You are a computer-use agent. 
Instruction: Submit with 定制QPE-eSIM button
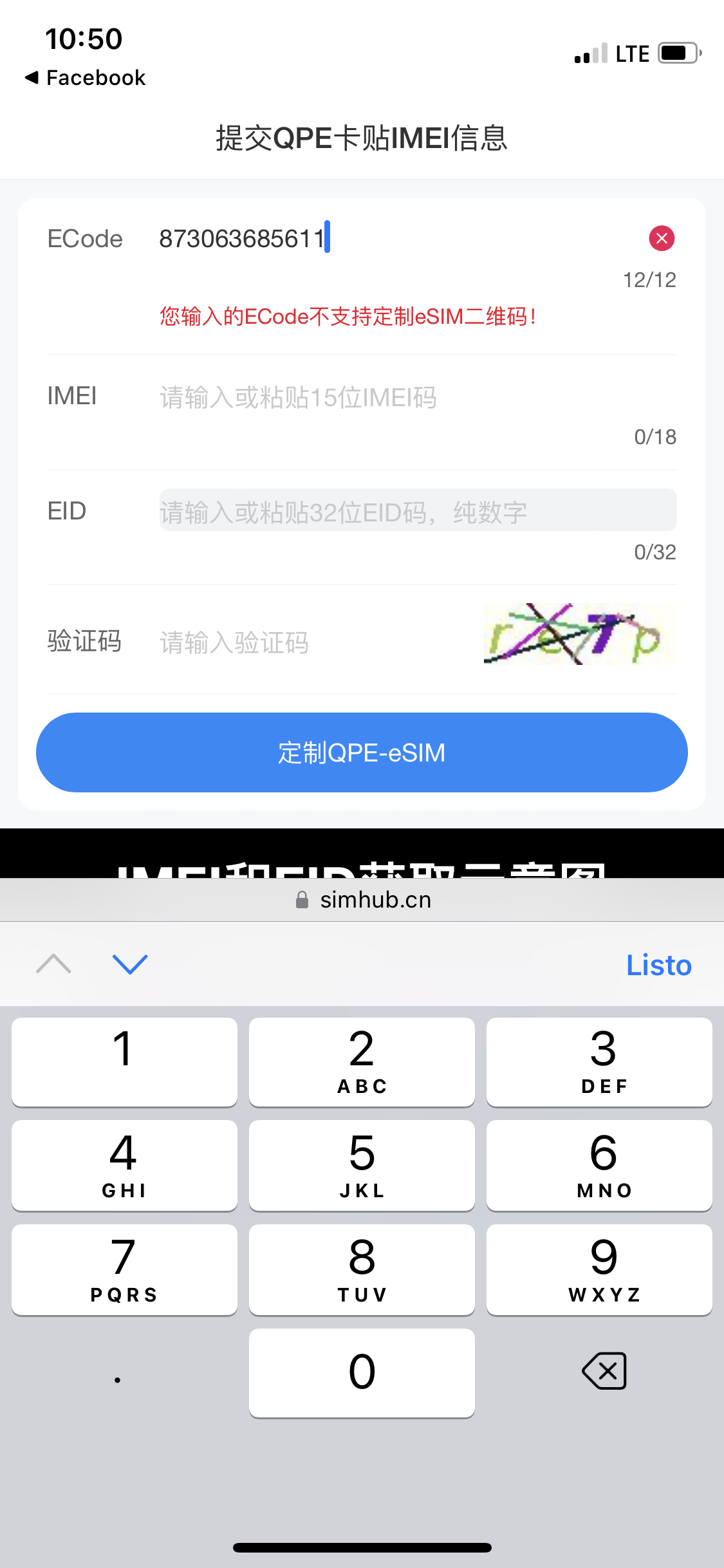(362, 752)
